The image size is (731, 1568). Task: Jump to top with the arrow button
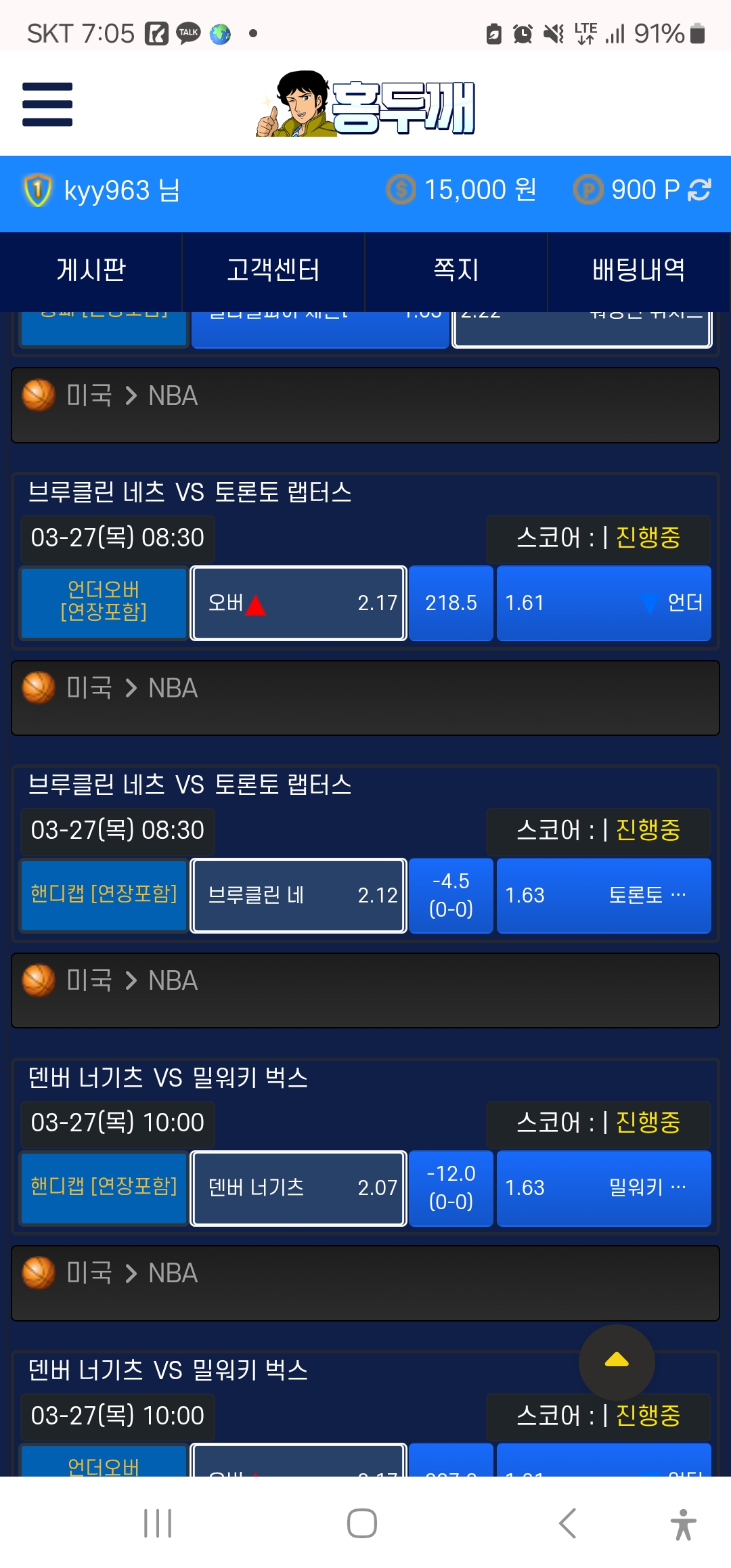tap(617, 1362)
